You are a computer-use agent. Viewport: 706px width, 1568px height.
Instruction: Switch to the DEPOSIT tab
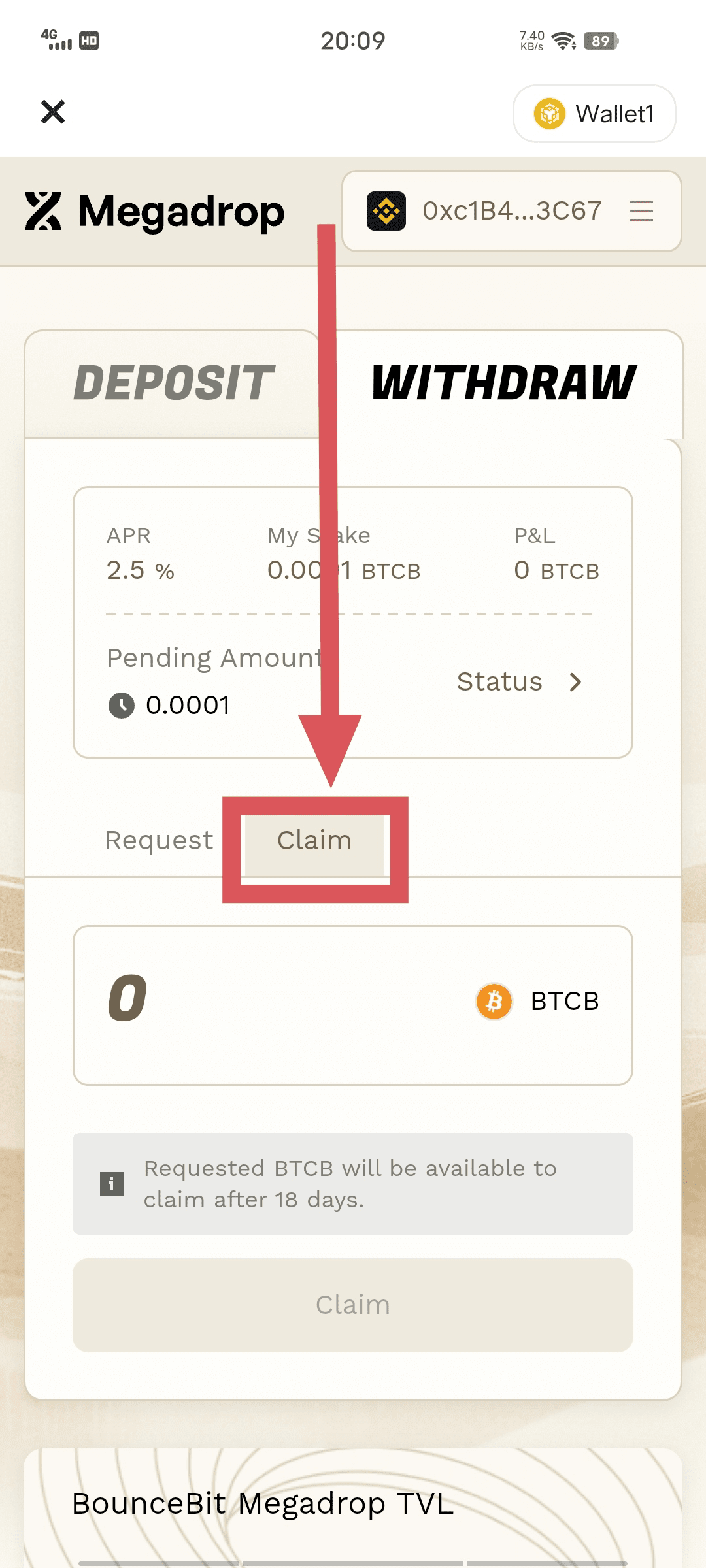(173, 384)
